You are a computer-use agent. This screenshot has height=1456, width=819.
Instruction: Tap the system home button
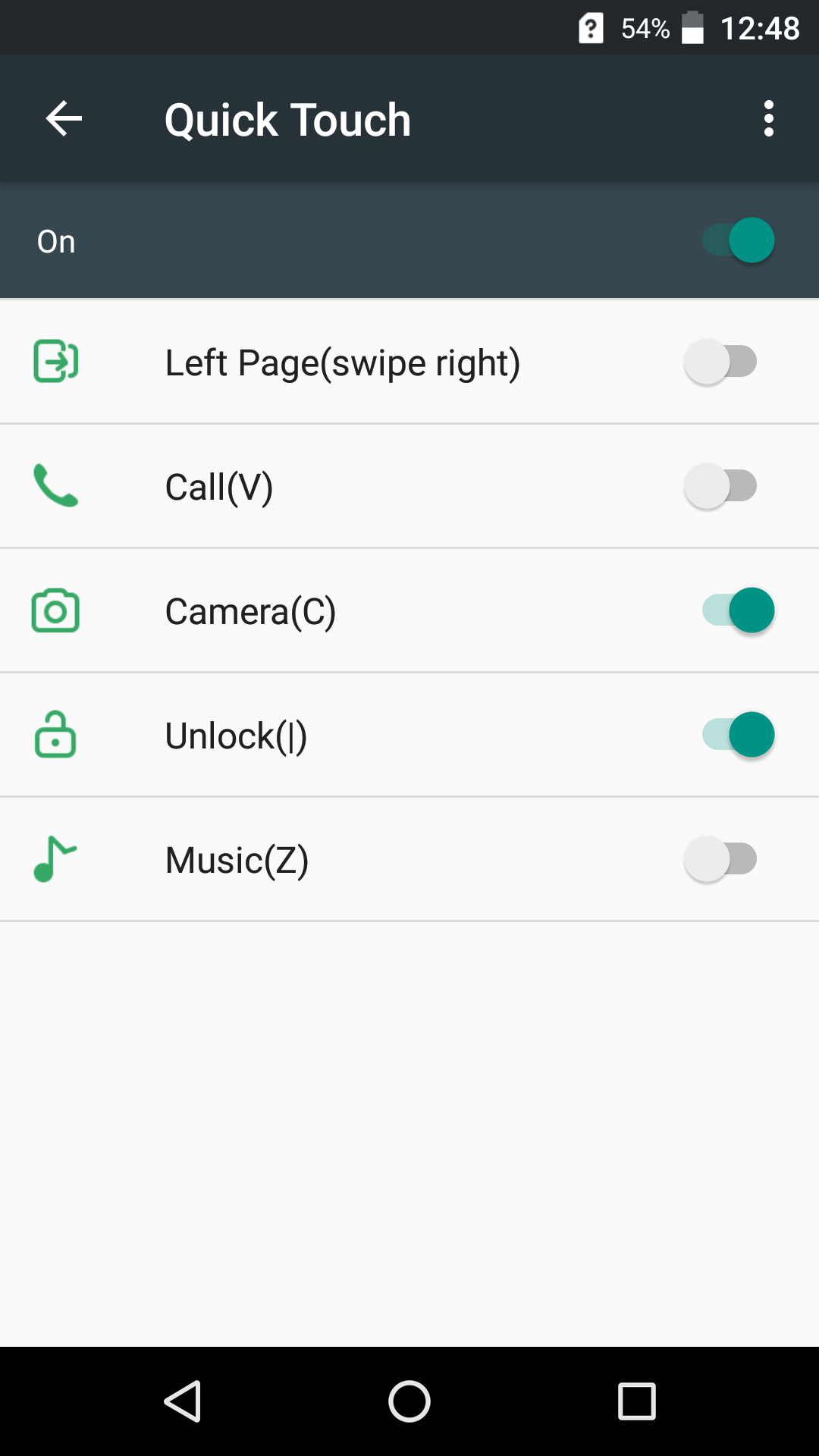tap(409, 1401)
